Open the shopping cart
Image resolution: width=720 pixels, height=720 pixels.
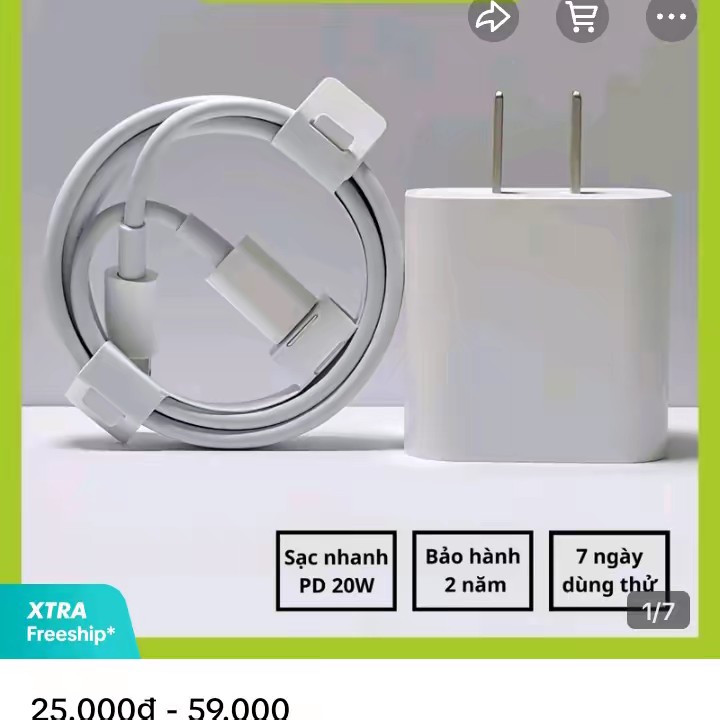tap(582, 17)
